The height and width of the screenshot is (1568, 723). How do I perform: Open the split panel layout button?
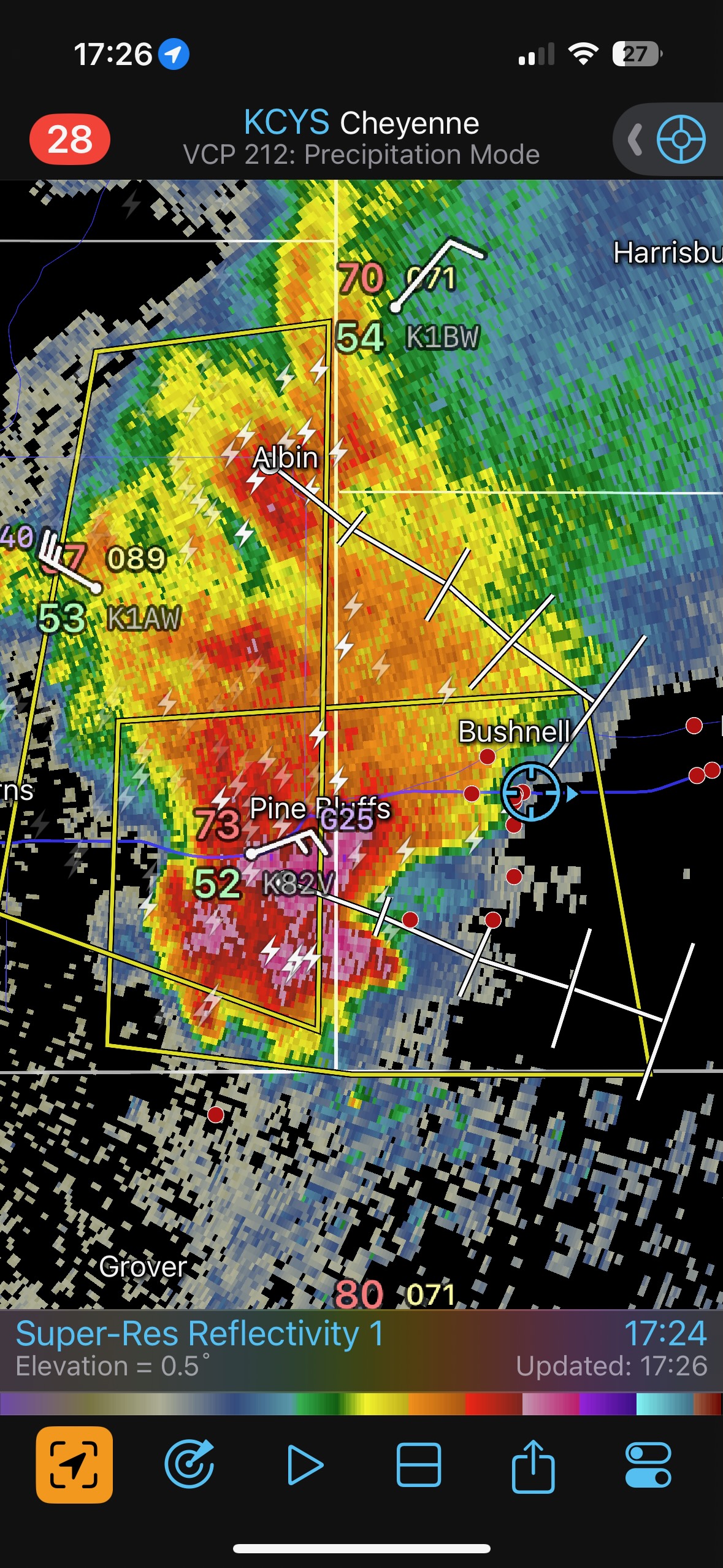point(419,1465)
